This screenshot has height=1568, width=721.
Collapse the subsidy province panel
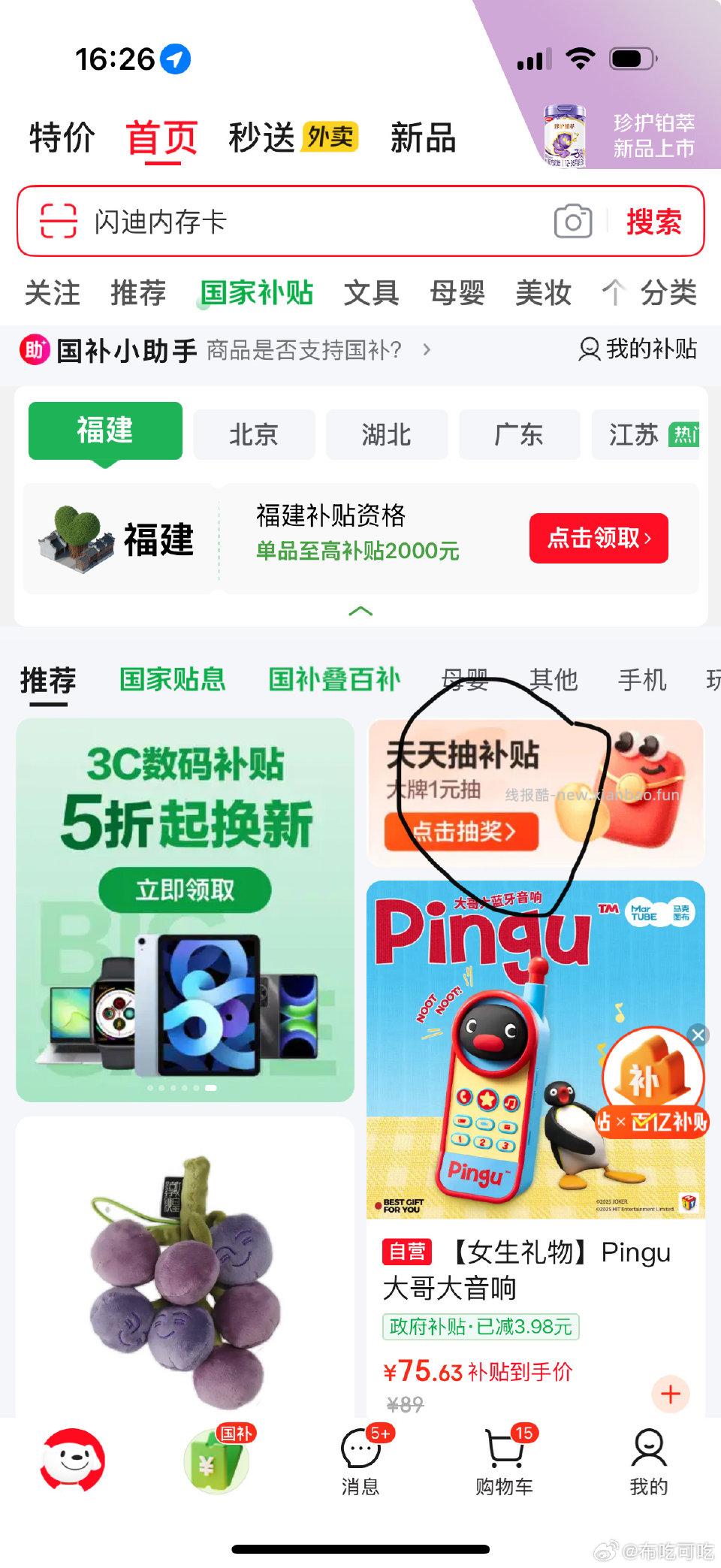coord(360,610)
